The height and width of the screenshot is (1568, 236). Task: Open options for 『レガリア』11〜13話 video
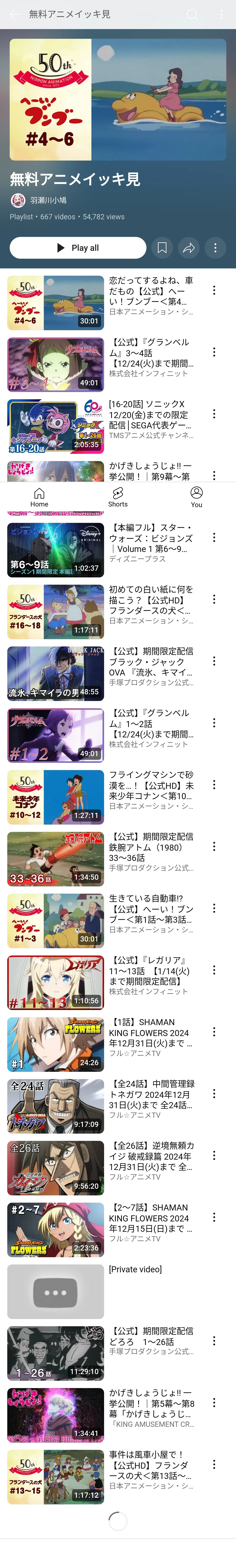(214, 970)
